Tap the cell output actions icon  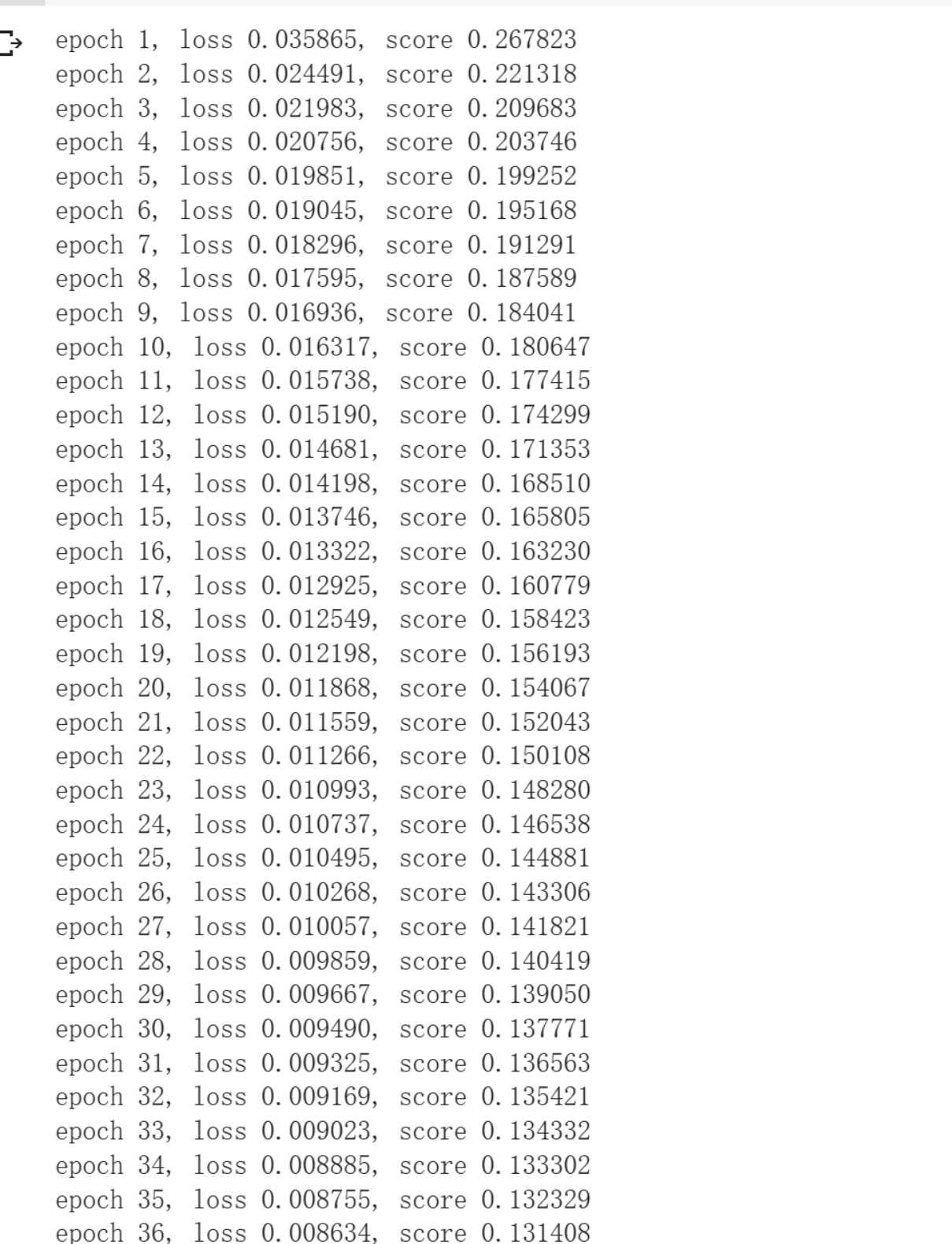pos(10,43)
